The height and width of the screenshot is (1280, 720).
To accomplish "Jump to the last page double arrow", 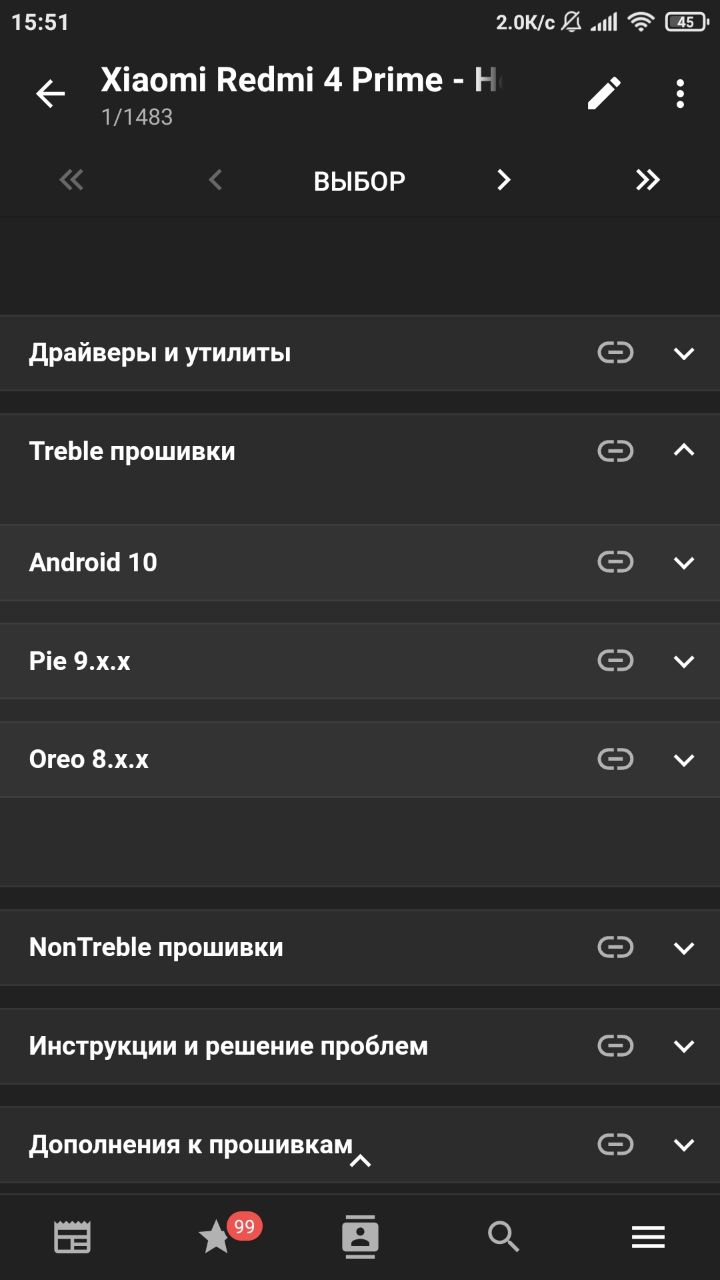I will 648,180.
